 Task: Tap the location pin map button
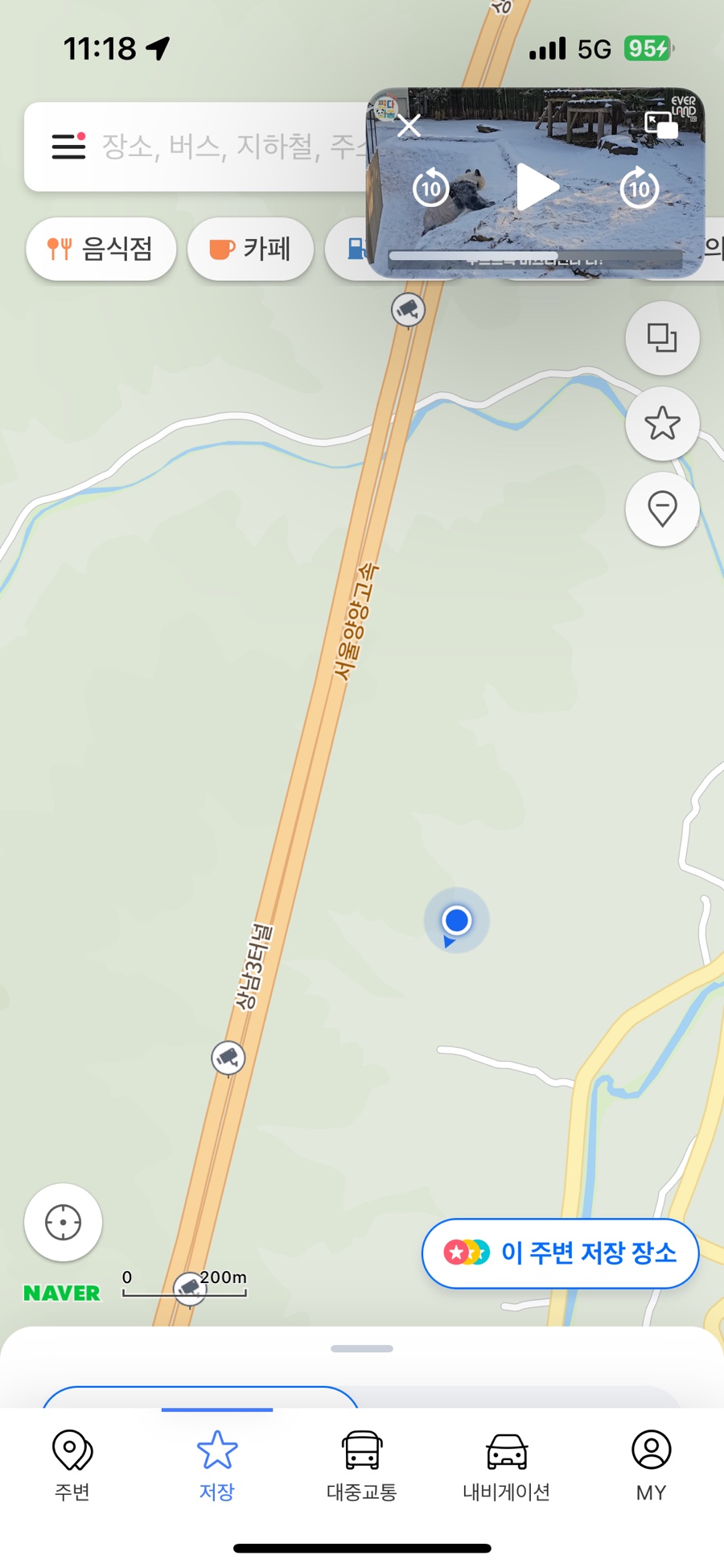coord(662,510)
